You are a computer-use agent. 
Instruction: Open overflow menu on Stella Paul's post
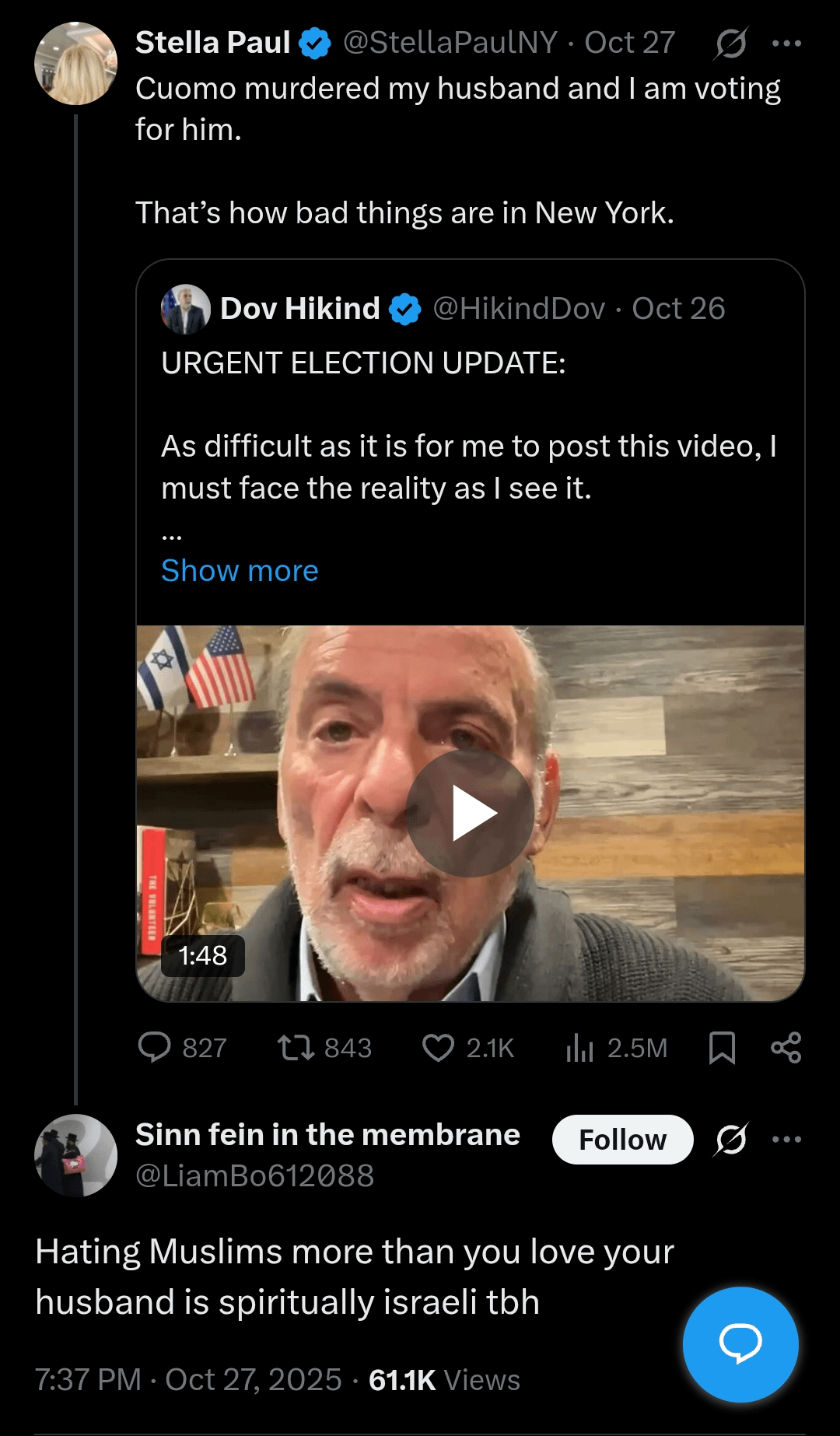[786, 44]
